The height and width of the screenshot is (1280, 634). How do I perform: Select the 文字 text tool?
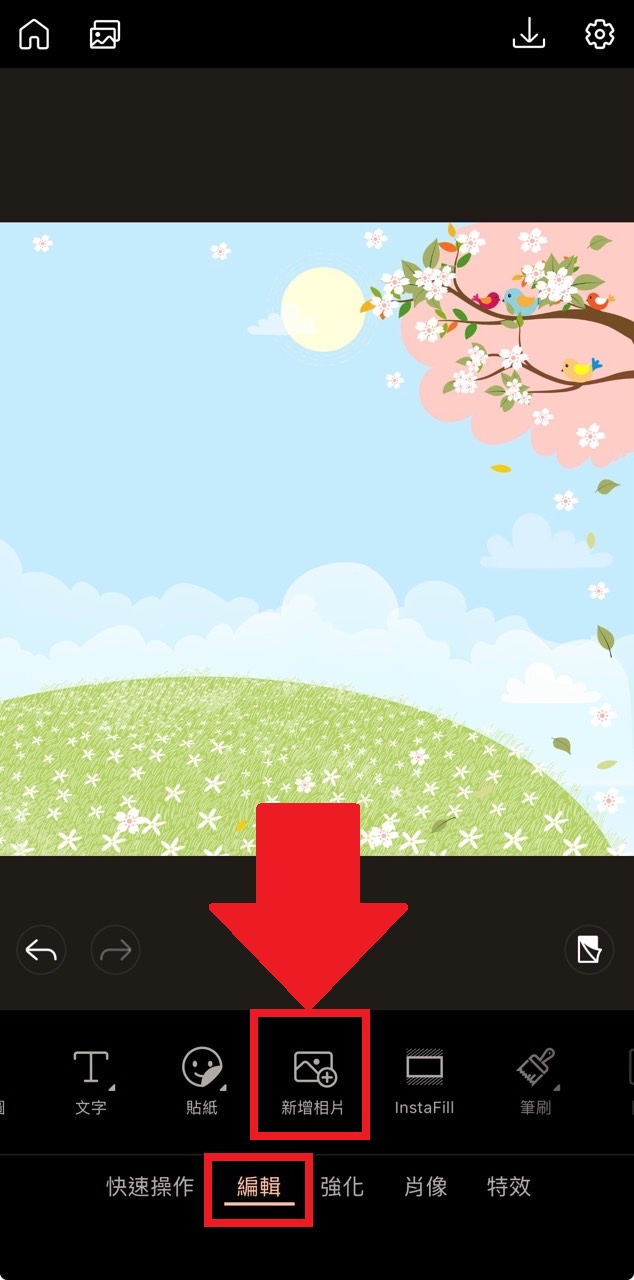pyautogui.click(x=91, y=1080)
